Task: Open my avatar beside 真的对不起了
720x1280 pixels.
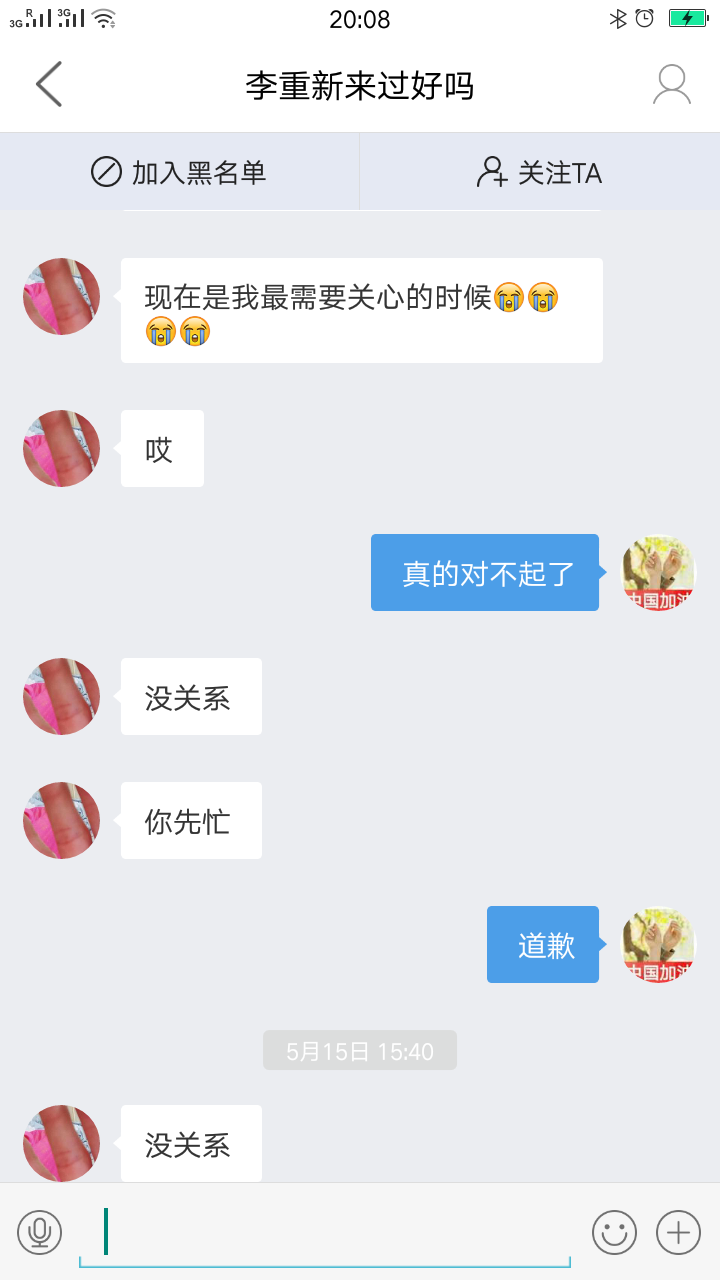Action: tap(659, 572)
